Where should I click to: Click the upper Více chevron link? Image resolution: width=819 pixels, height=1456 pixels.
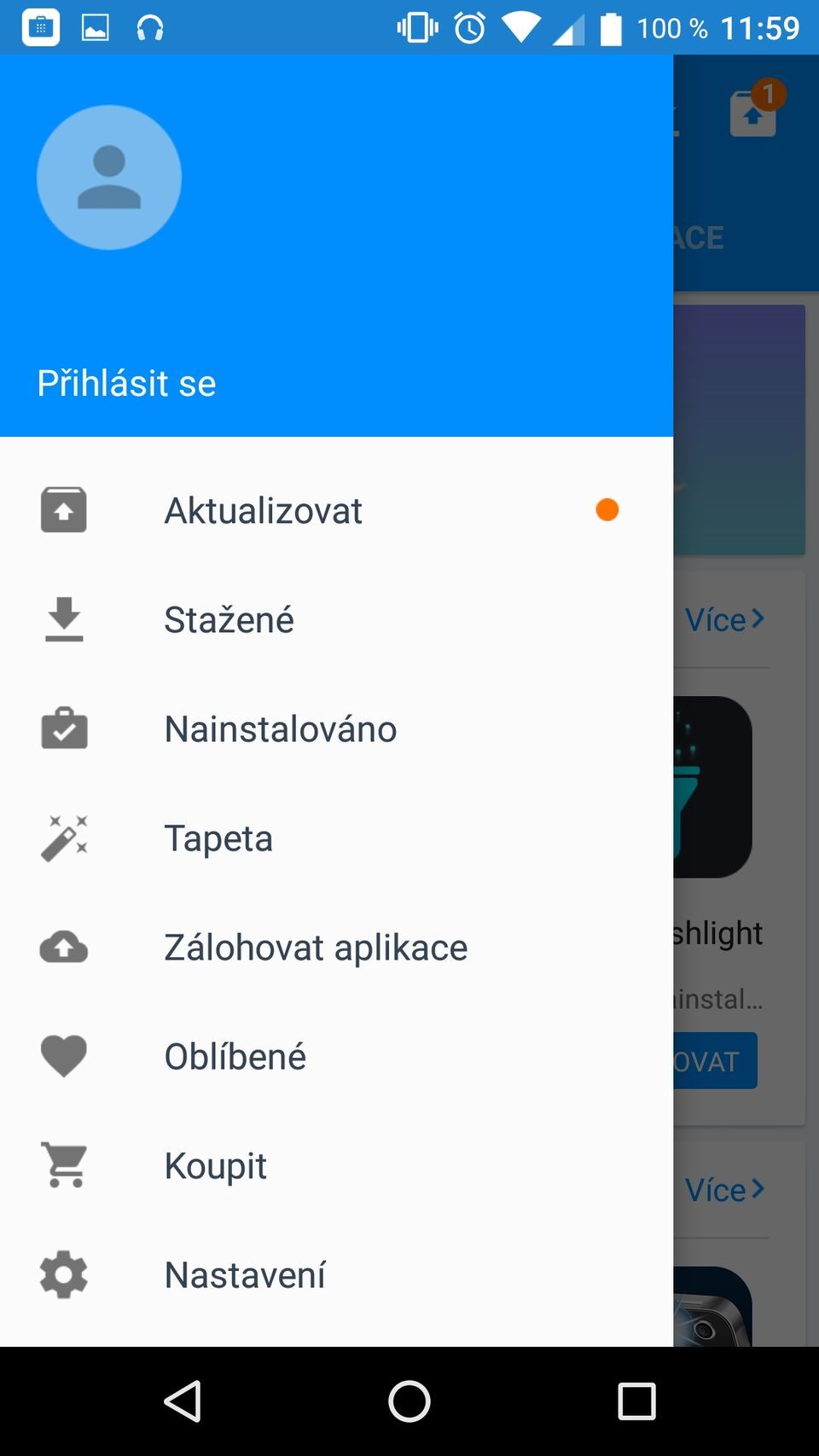coord(725,619)
